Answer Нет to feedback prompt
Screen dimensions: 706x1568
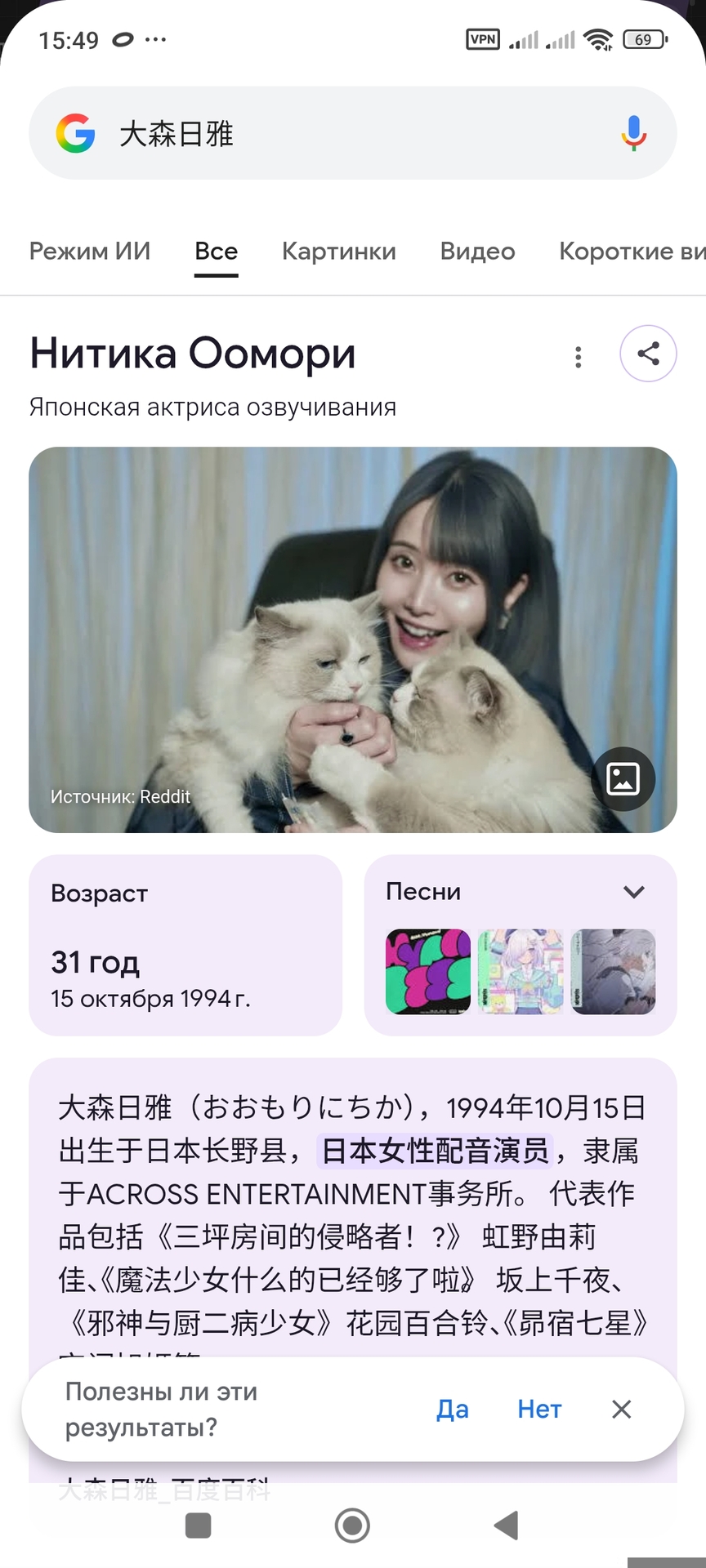point(539,1409)
